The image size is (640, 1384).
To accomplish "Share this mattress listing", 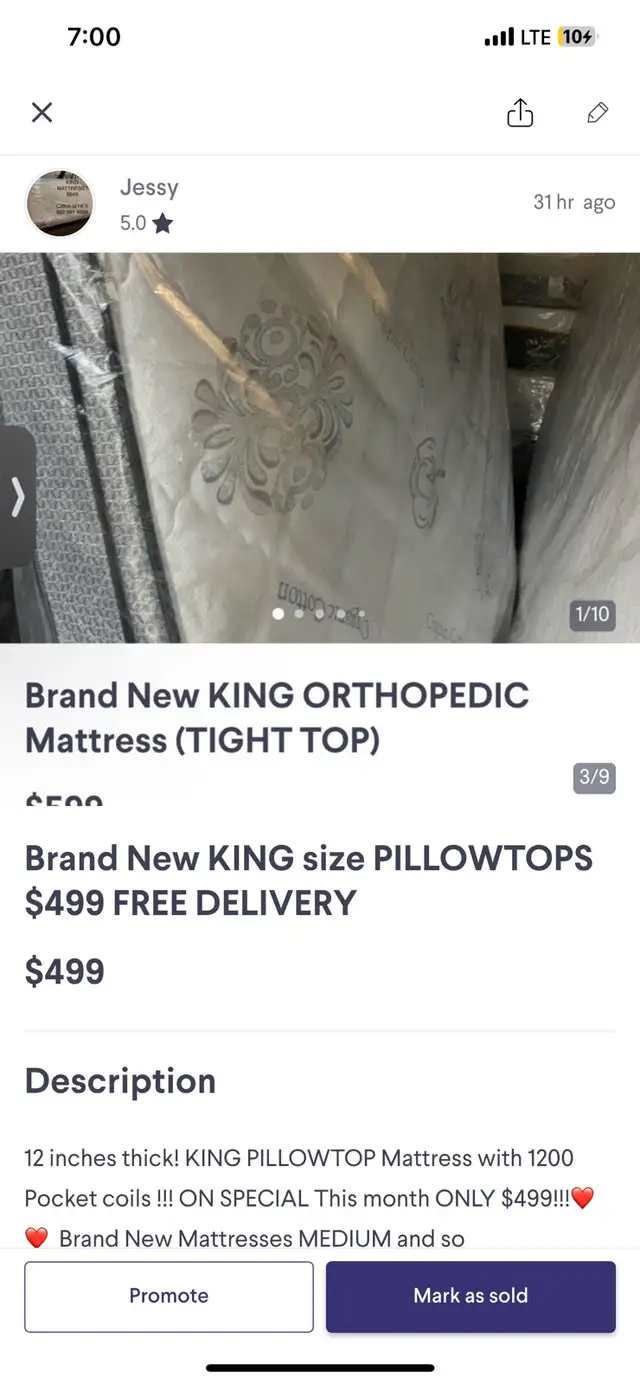I will (x=520, y=113).
